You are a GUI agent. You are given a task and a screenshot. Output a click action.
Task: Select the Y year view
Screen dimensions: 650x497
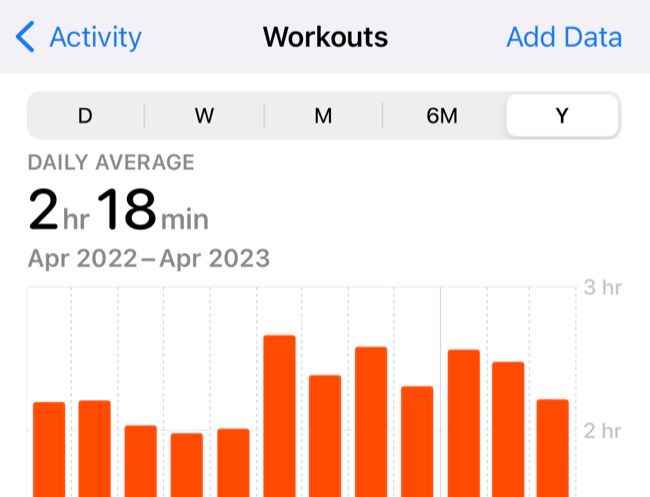[x=562, y=116]
